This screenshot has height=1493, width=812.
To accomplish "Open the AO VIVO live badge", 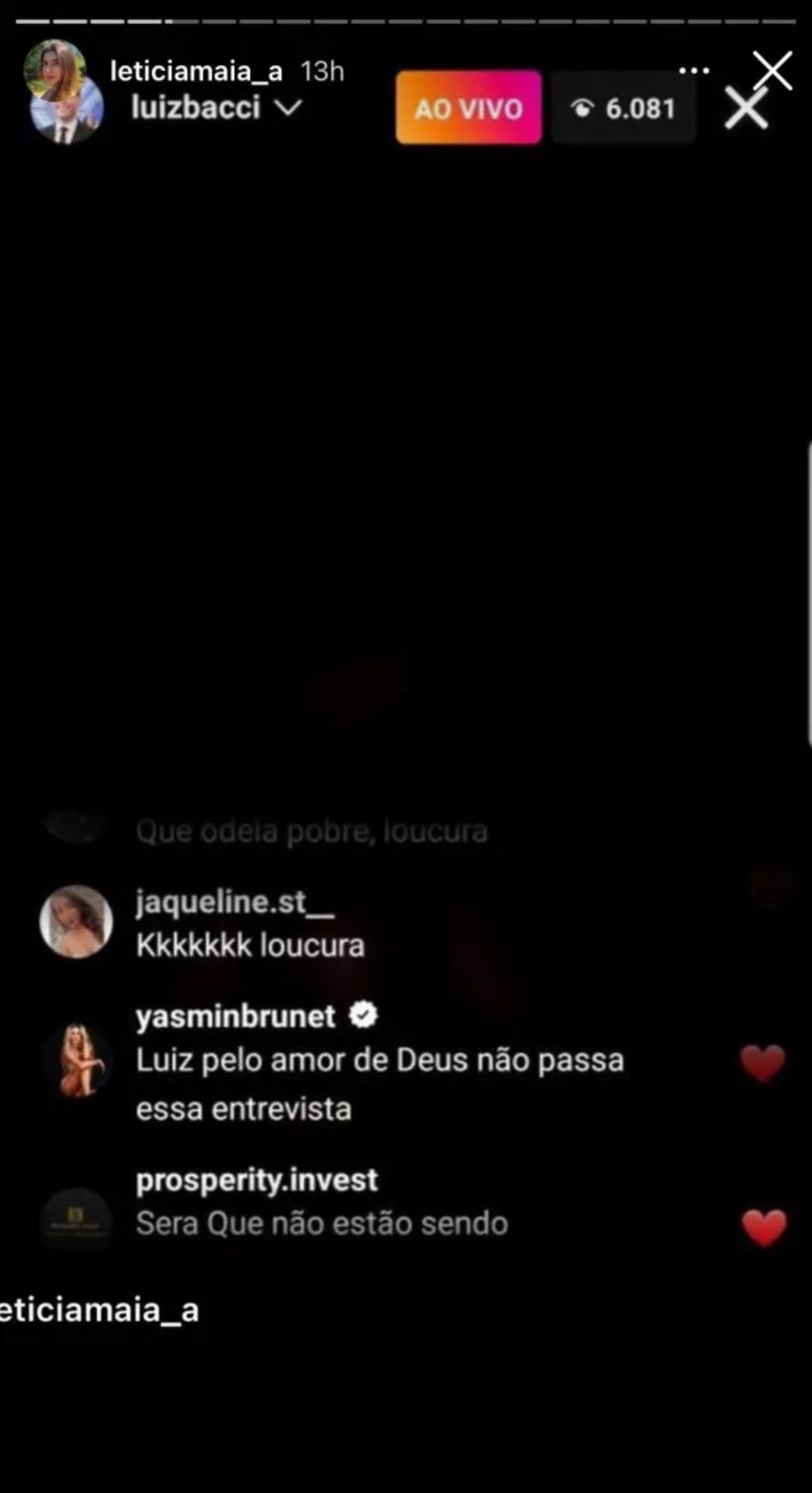I will [468, 107].
